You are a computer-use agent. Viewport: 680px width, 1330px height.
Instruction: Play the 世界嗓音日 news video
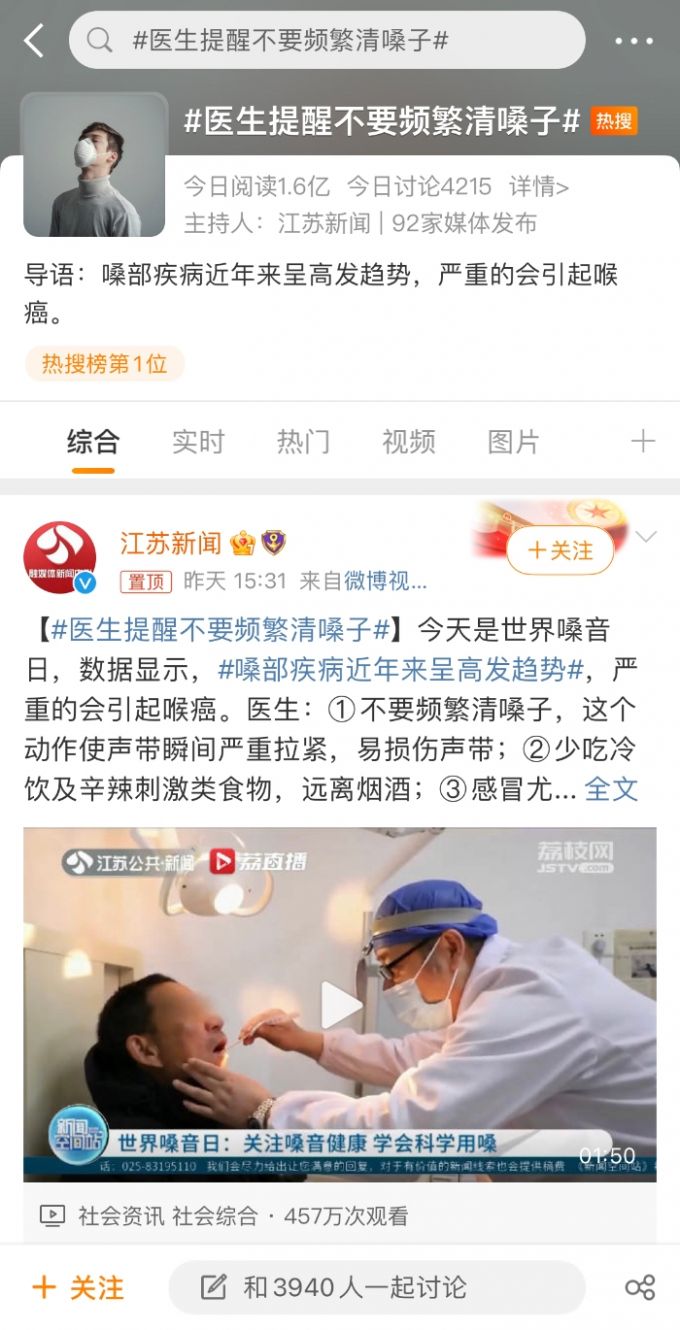pyautogui.click(x=340, y=1003)
